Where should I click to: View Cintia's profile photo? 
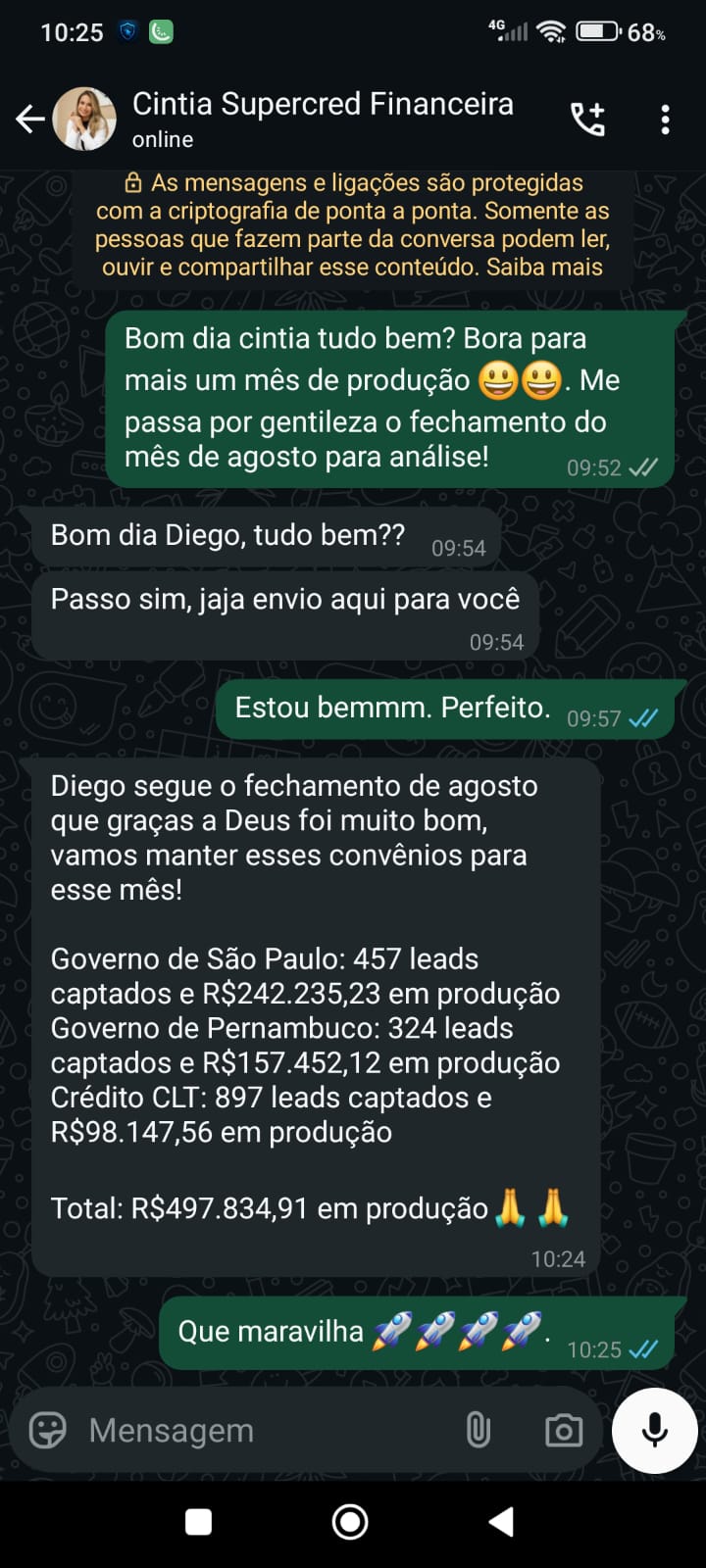84,120
